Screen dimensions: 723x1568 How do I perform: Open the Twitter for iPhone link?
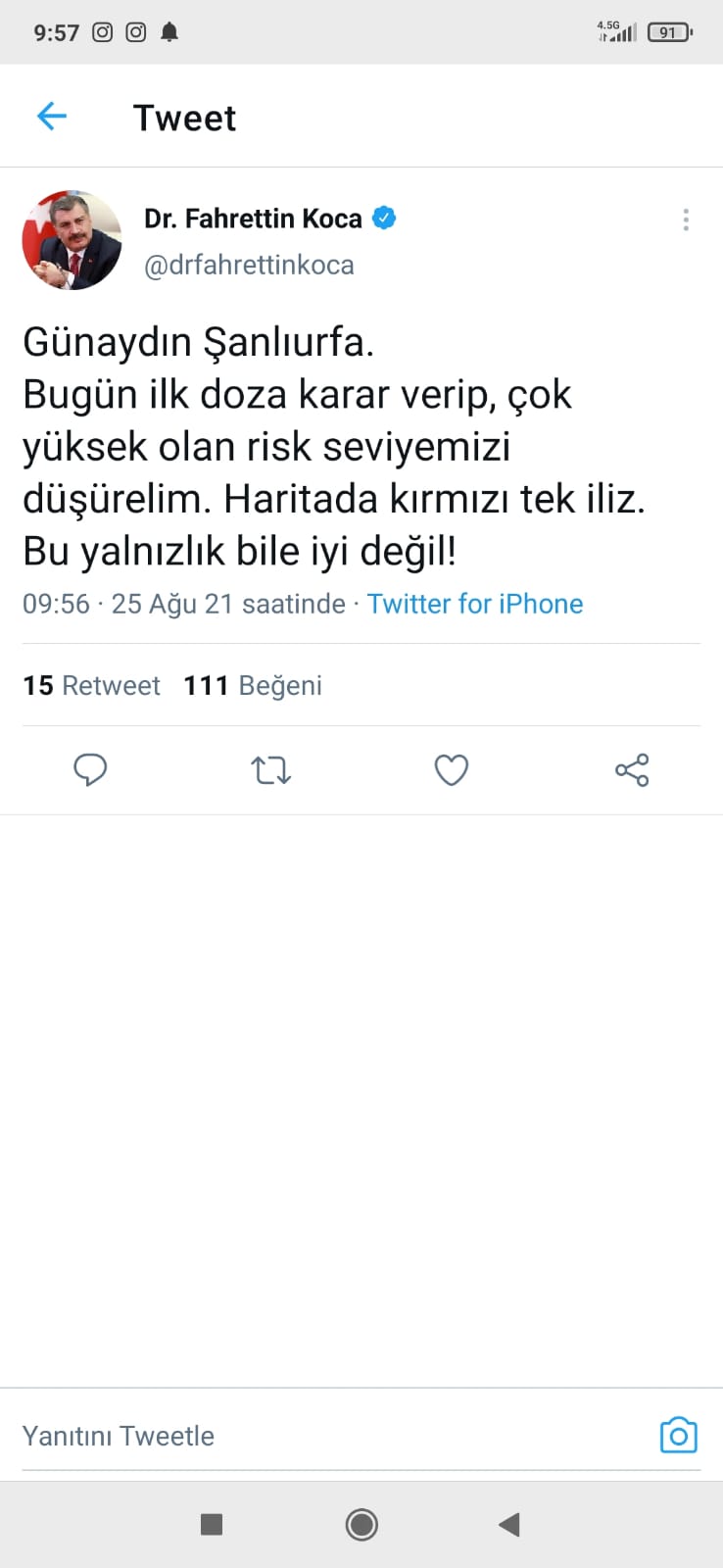(x=475, y=604)
